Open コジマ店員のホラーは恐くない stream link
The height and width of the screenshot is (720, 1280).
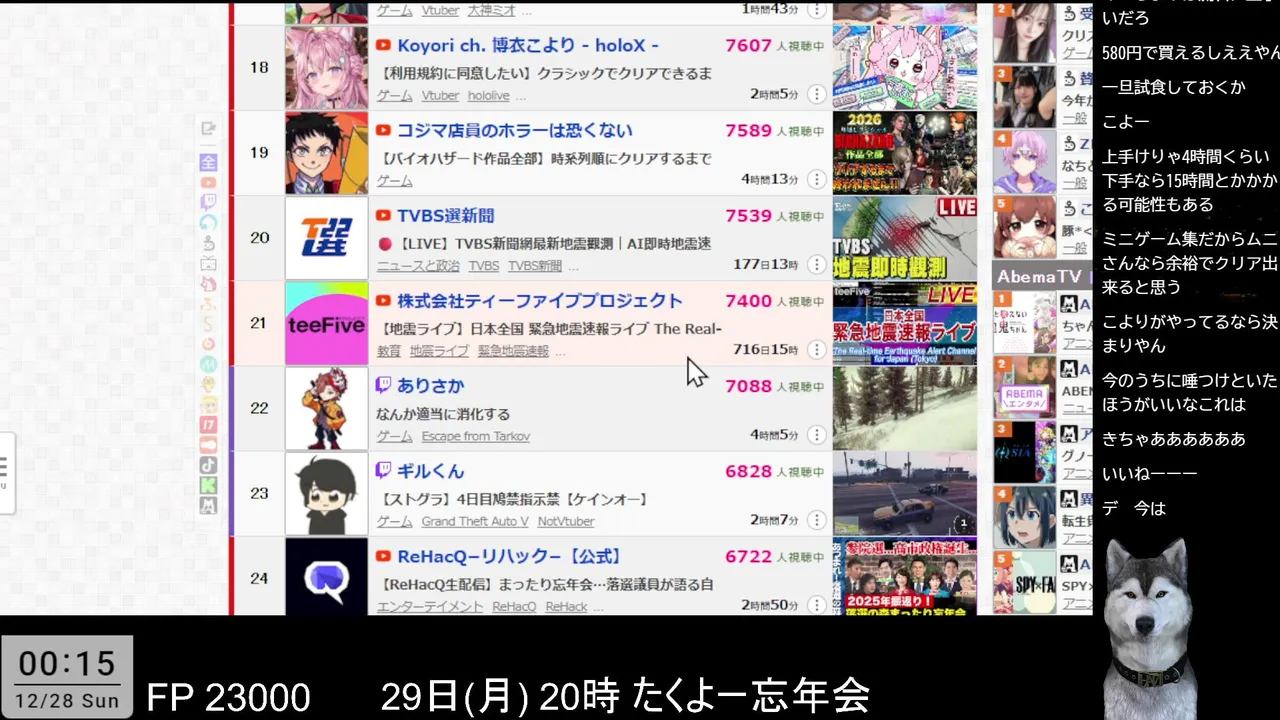tap(514, 131)
